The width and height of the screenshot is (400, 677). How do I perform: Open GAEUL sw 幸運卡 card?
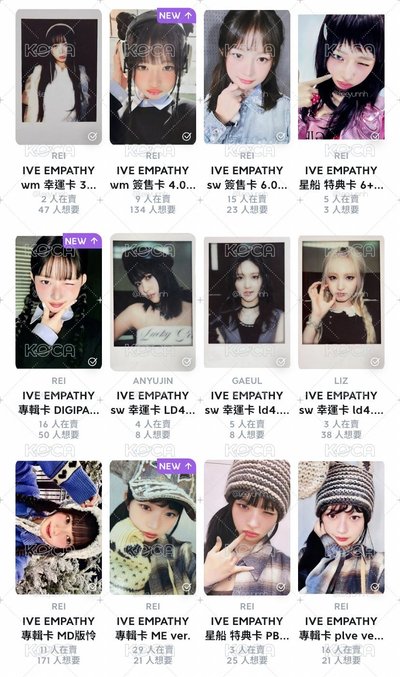point(247,302)
